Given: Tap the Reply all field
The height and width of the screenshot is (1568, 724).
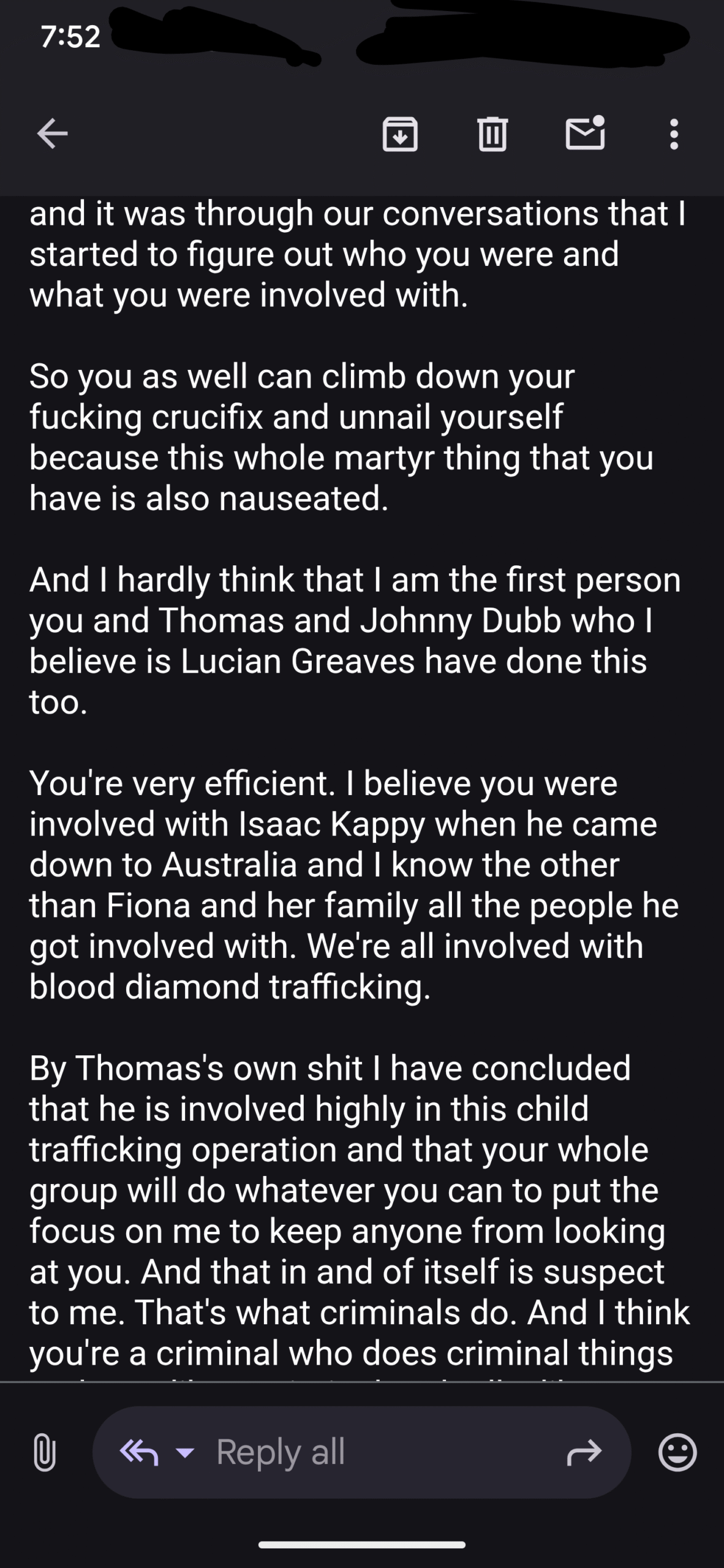Looking at the screenshot, I should point(361,1452).
